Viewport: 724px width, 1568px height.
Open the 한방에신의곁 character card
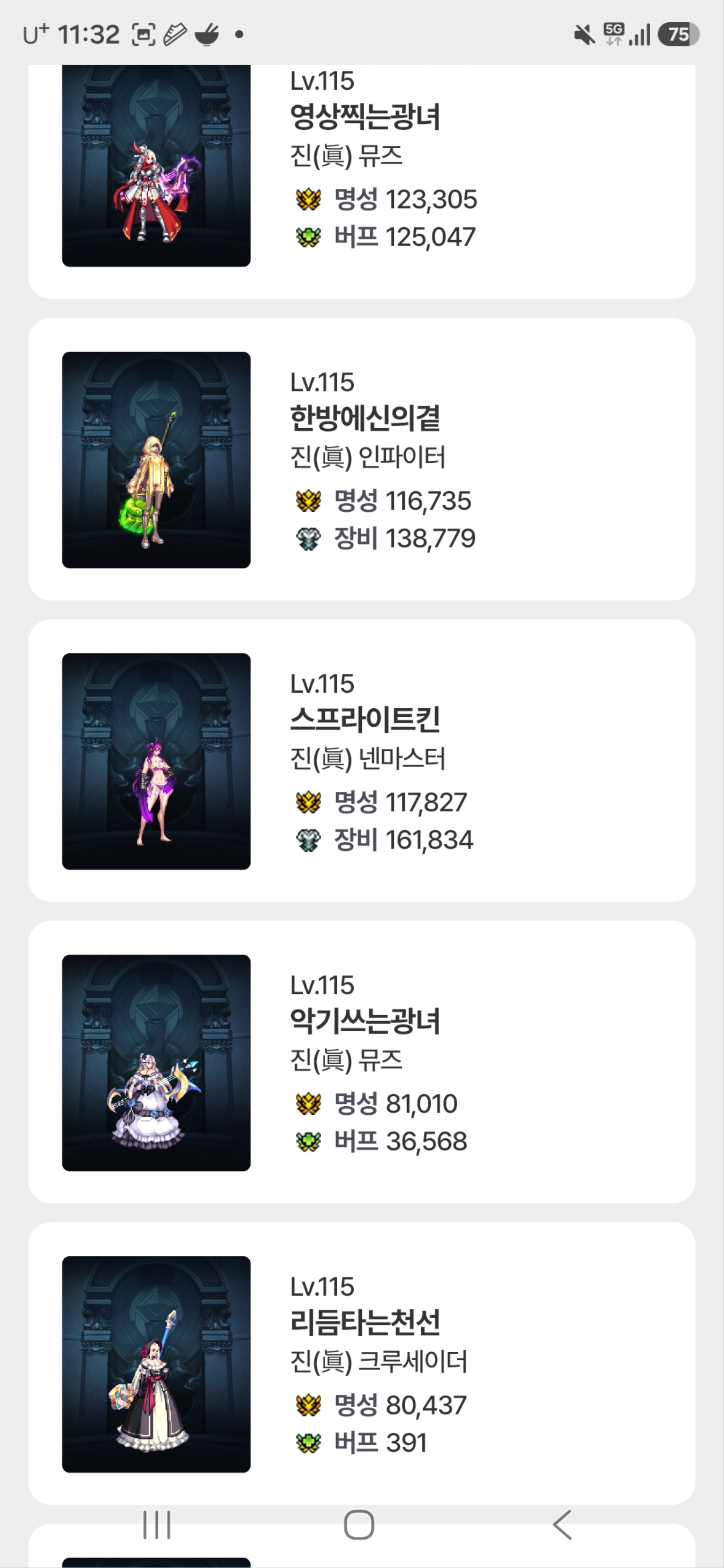tap(362, 459)
